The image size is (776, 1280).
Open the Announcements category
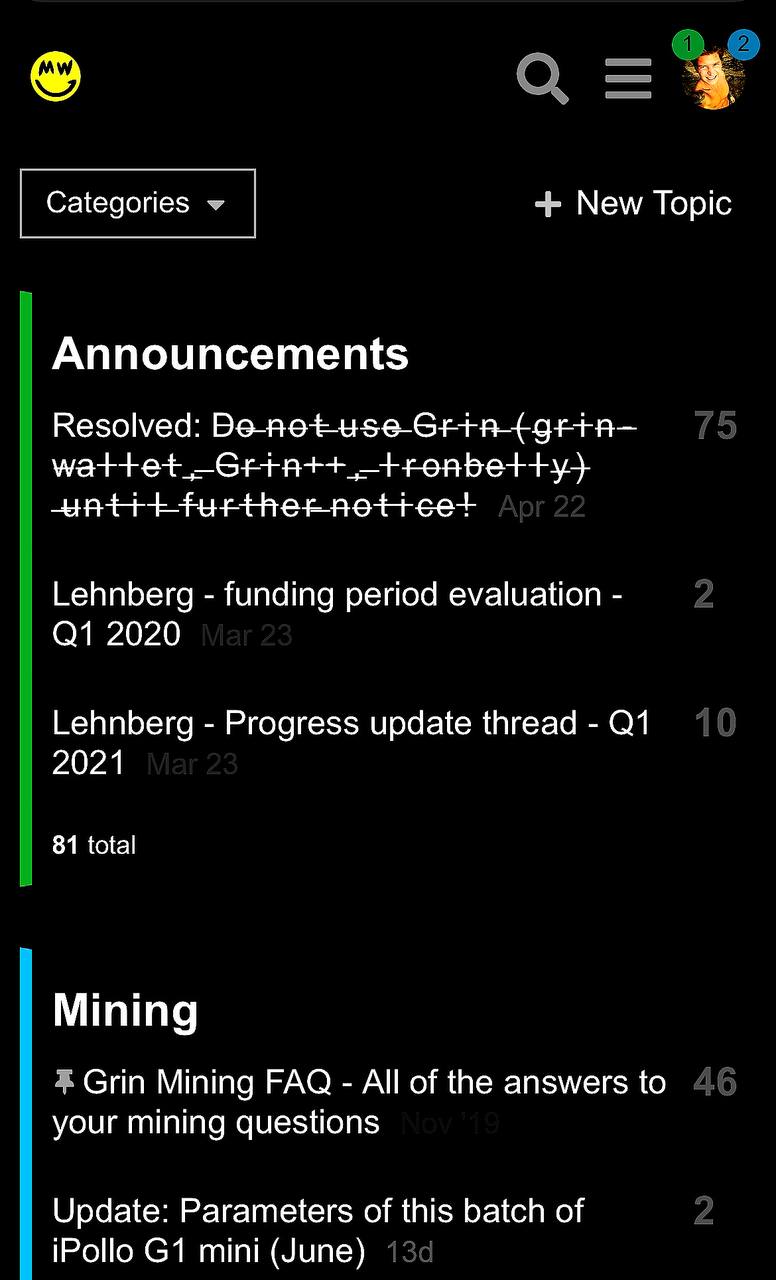[231, 353]
